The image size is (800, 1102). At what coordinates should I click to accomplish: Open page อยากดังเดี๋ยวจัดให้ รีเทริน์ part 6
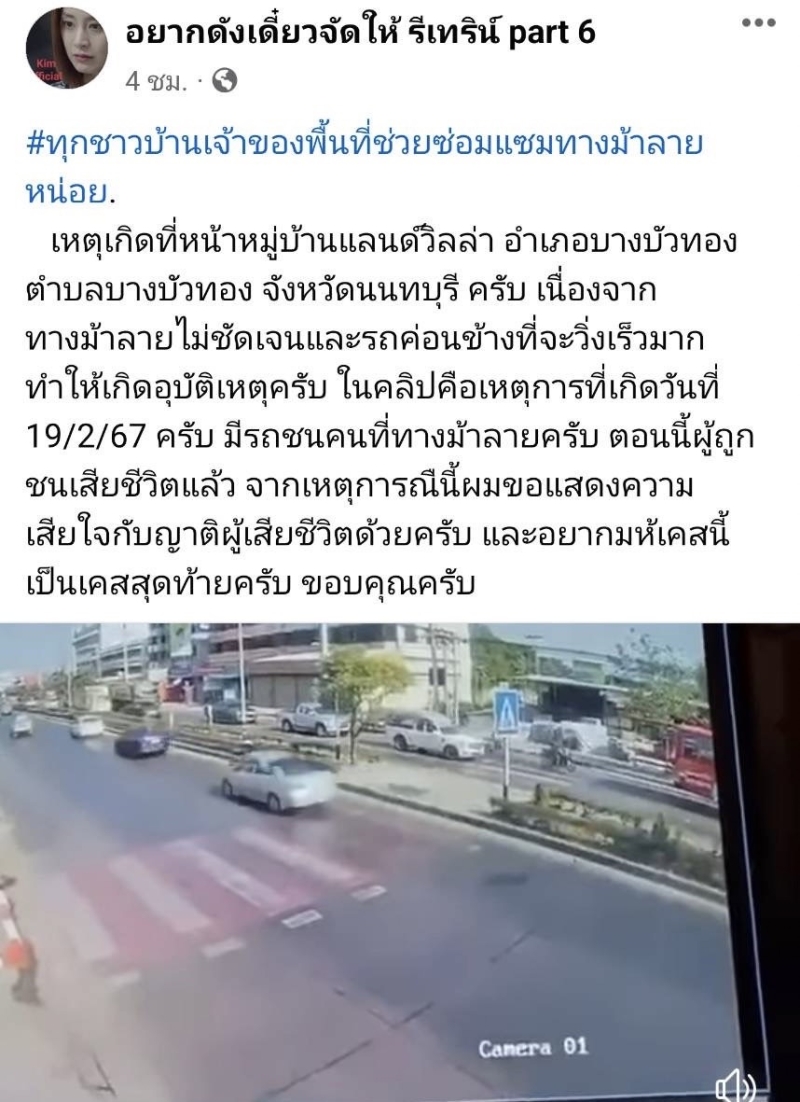coord(360,33)
